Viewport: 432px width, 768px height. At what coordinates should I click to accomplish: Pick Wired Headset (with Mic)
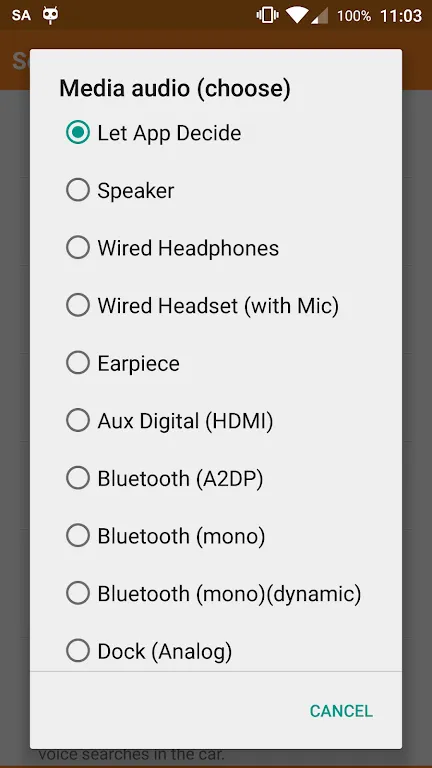[216, 306]
